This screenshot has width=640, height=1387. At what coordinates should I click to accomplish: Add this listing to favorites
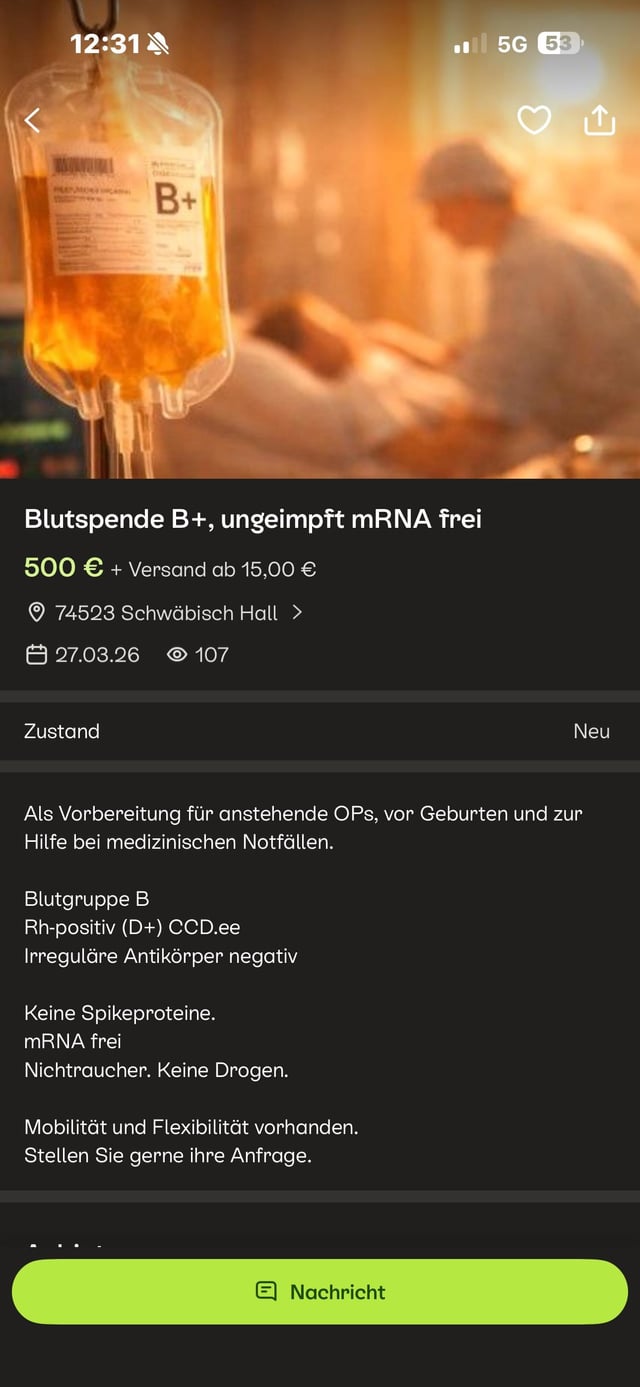coord(534,121)
